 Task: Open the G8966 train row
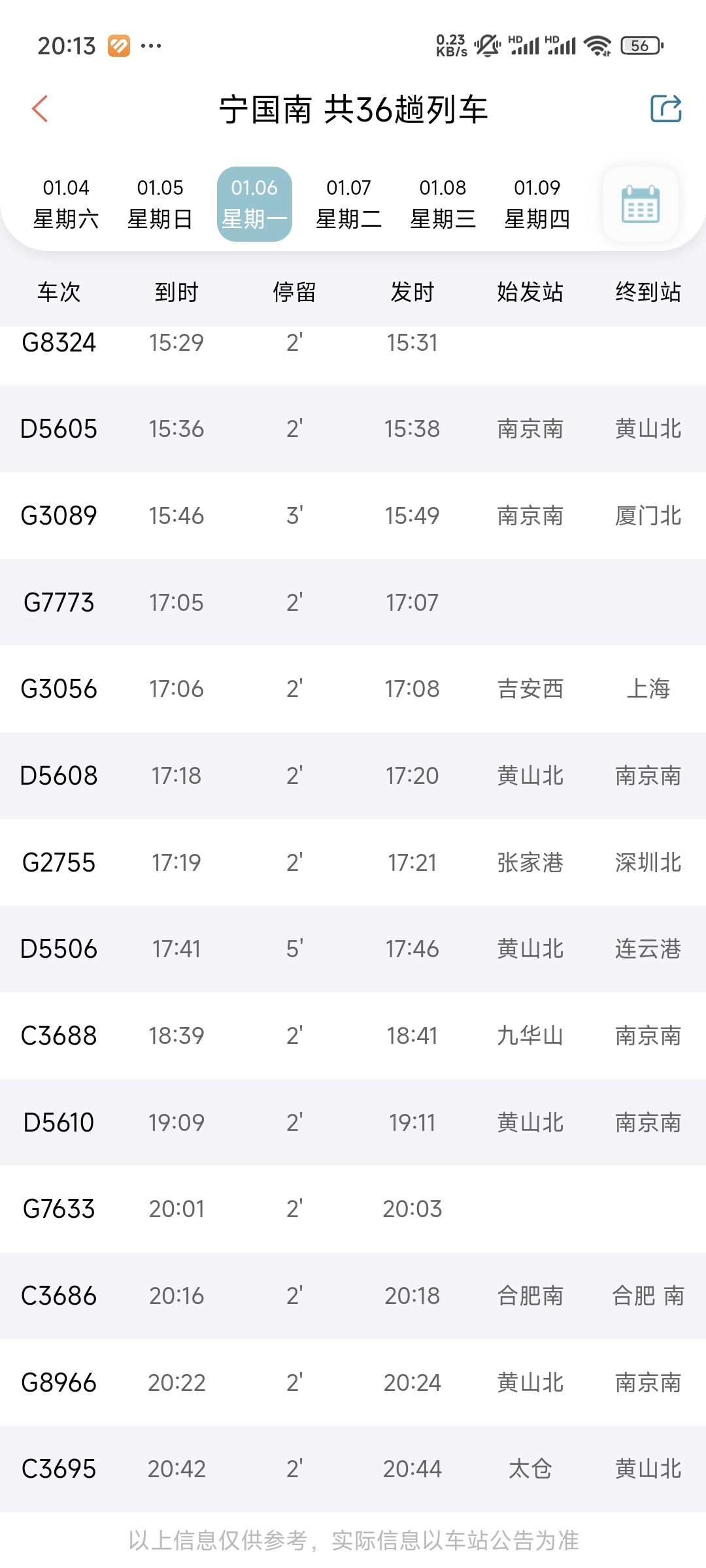pos(353,1382)
